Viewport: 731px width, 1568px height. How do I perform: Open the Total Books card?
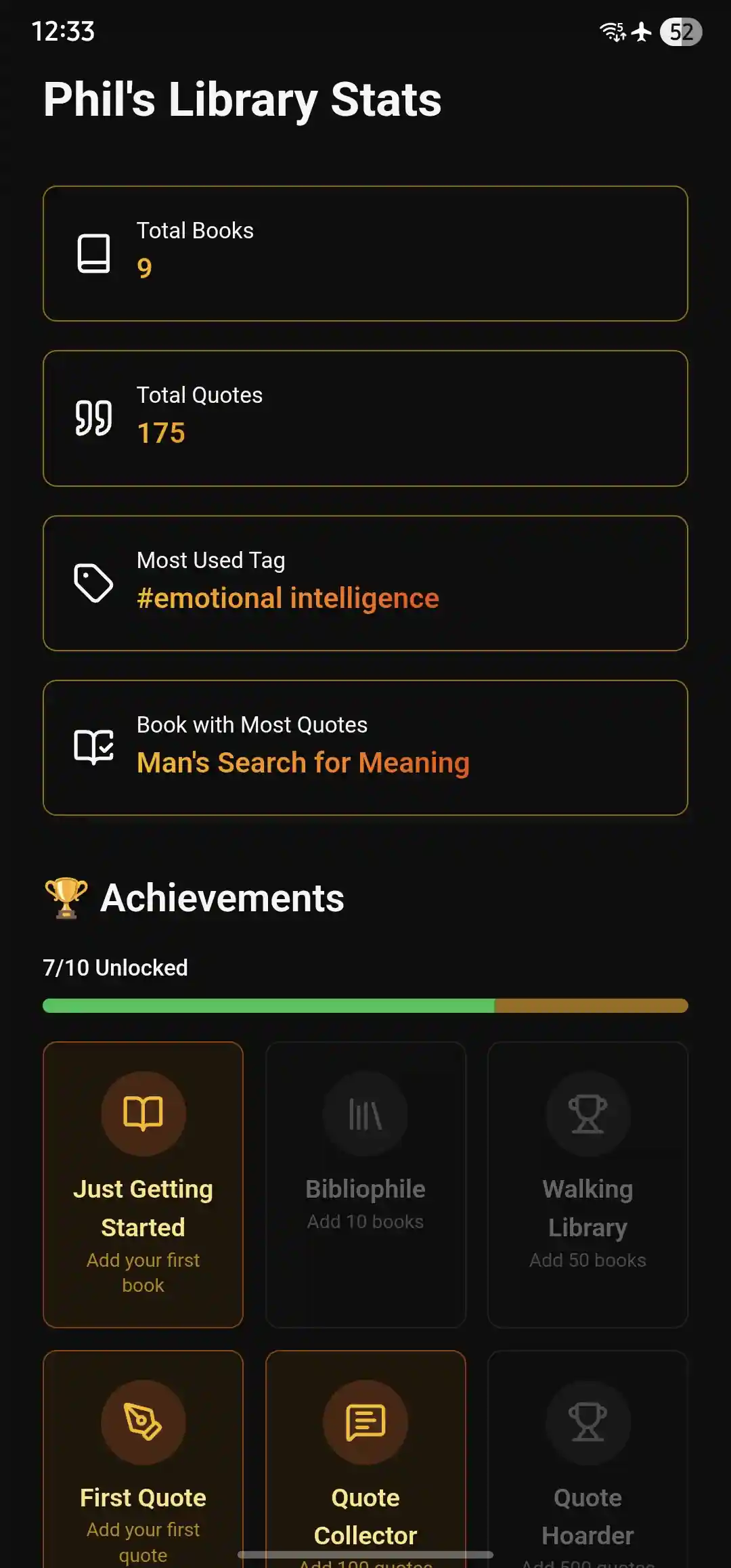pyautogui.click(x=365, y=253)
